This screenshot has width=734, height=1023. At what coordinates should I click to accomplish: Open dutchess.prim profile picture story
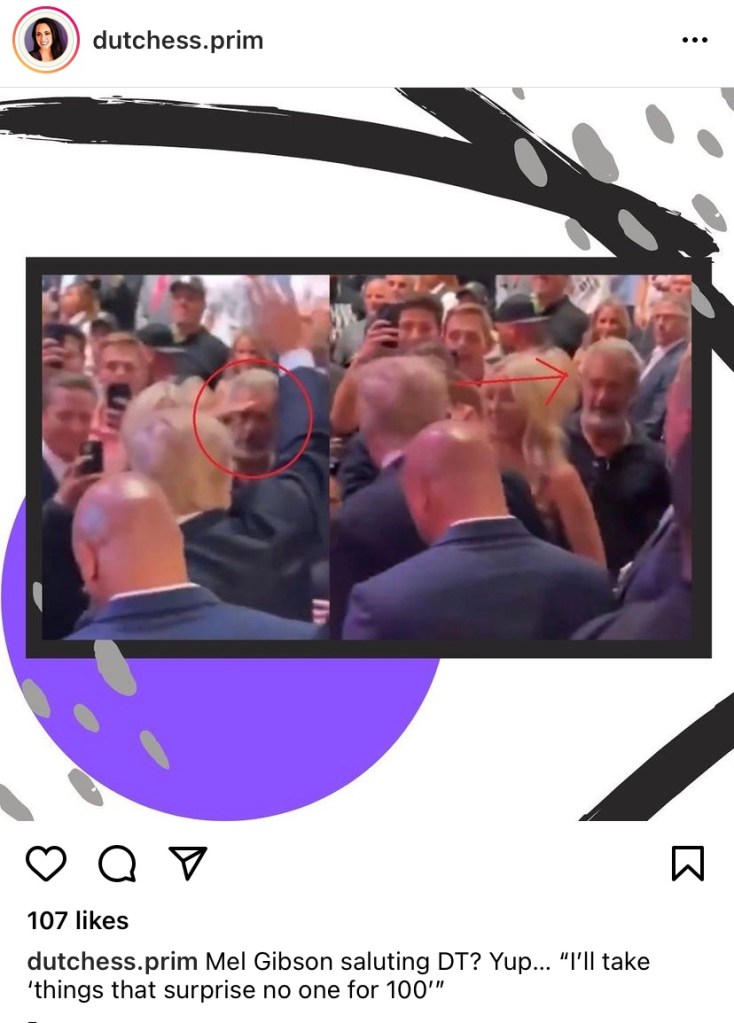click(x=45, y=40)
